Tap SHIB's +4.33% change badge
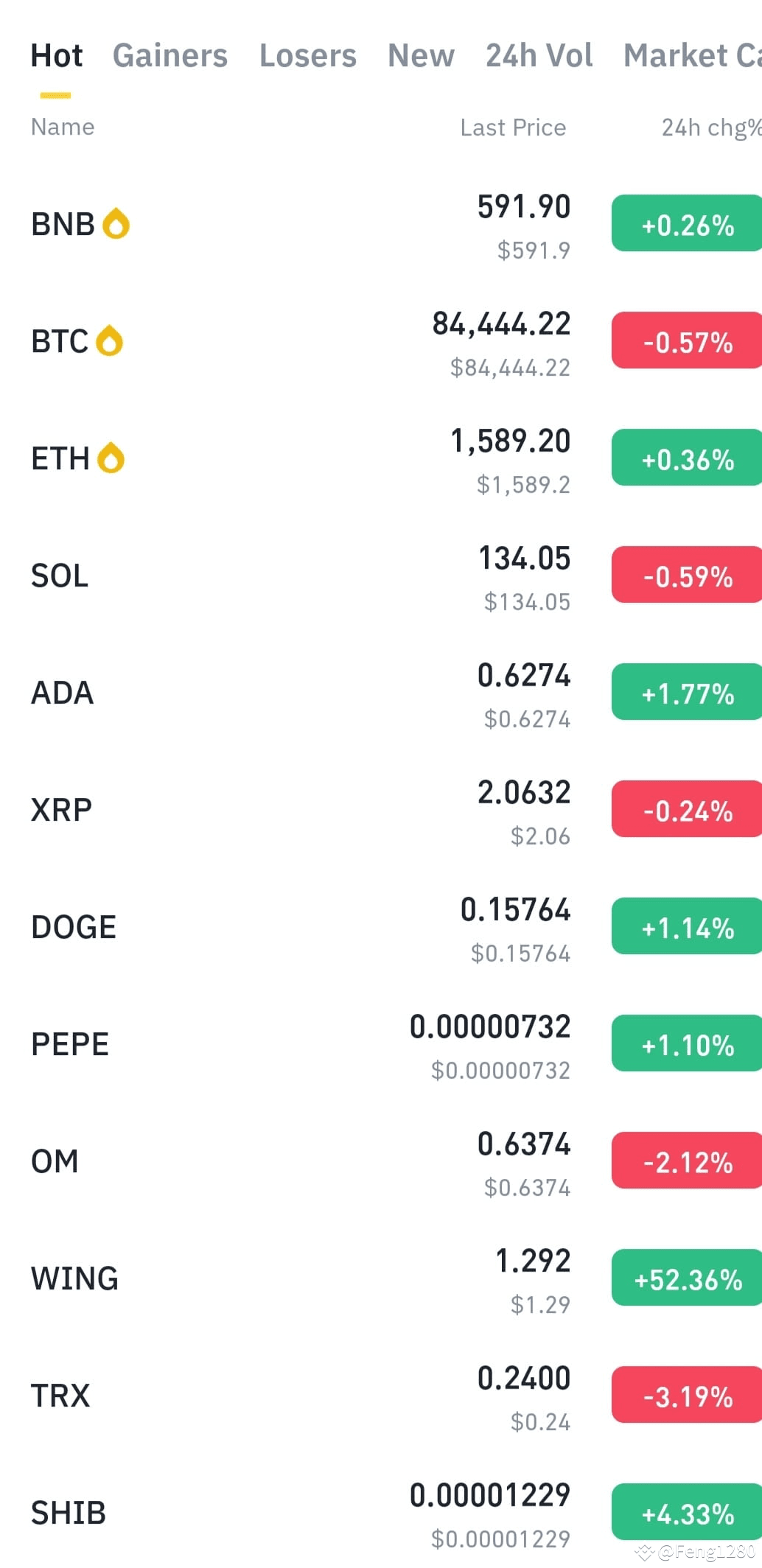 pos(687,1512)
